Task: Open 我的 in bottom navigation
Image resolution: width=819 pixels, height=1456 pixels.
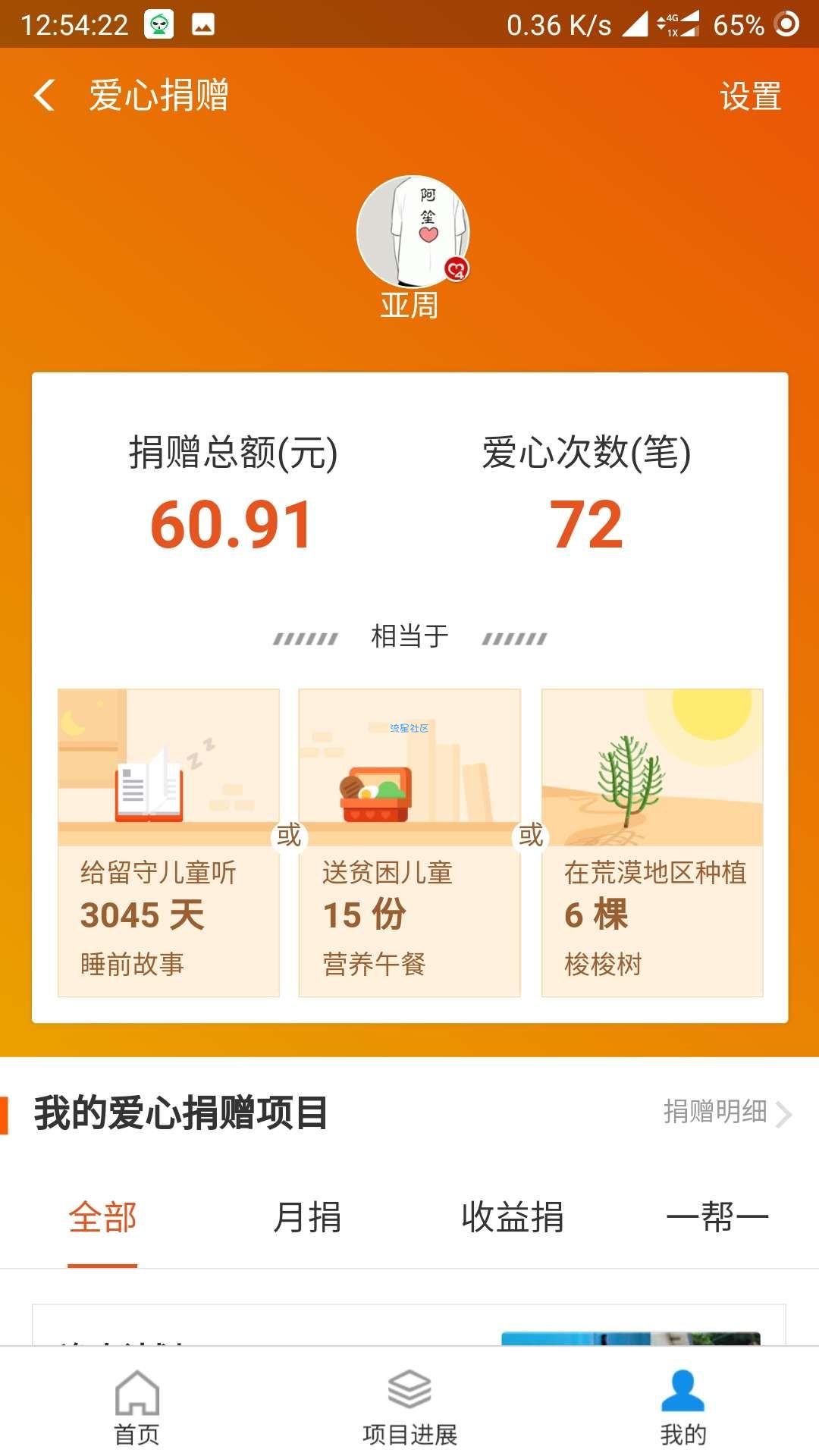Action: click(682, 1407)
